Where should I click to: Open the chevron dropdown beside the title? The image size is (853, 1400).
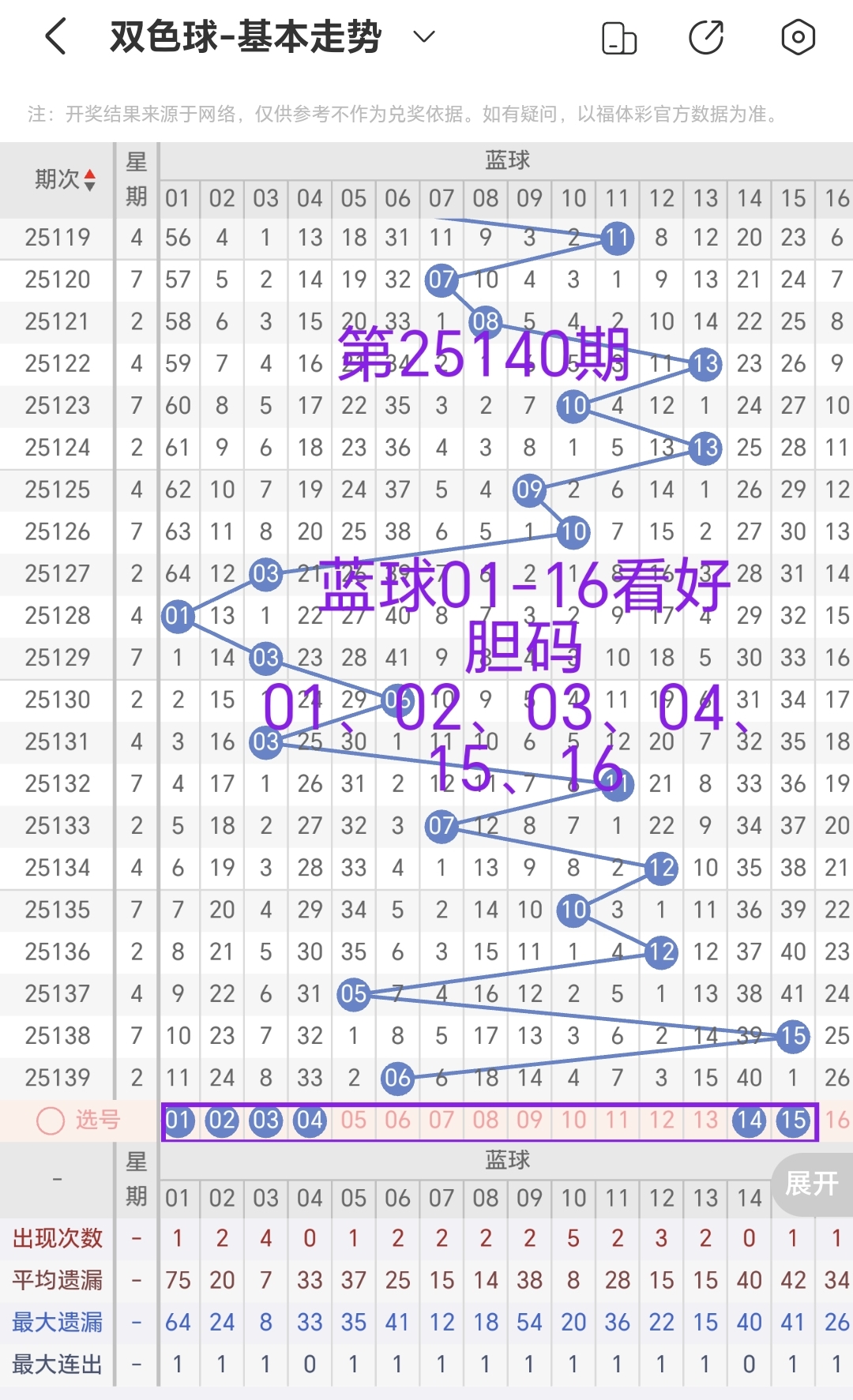(423, 36)
